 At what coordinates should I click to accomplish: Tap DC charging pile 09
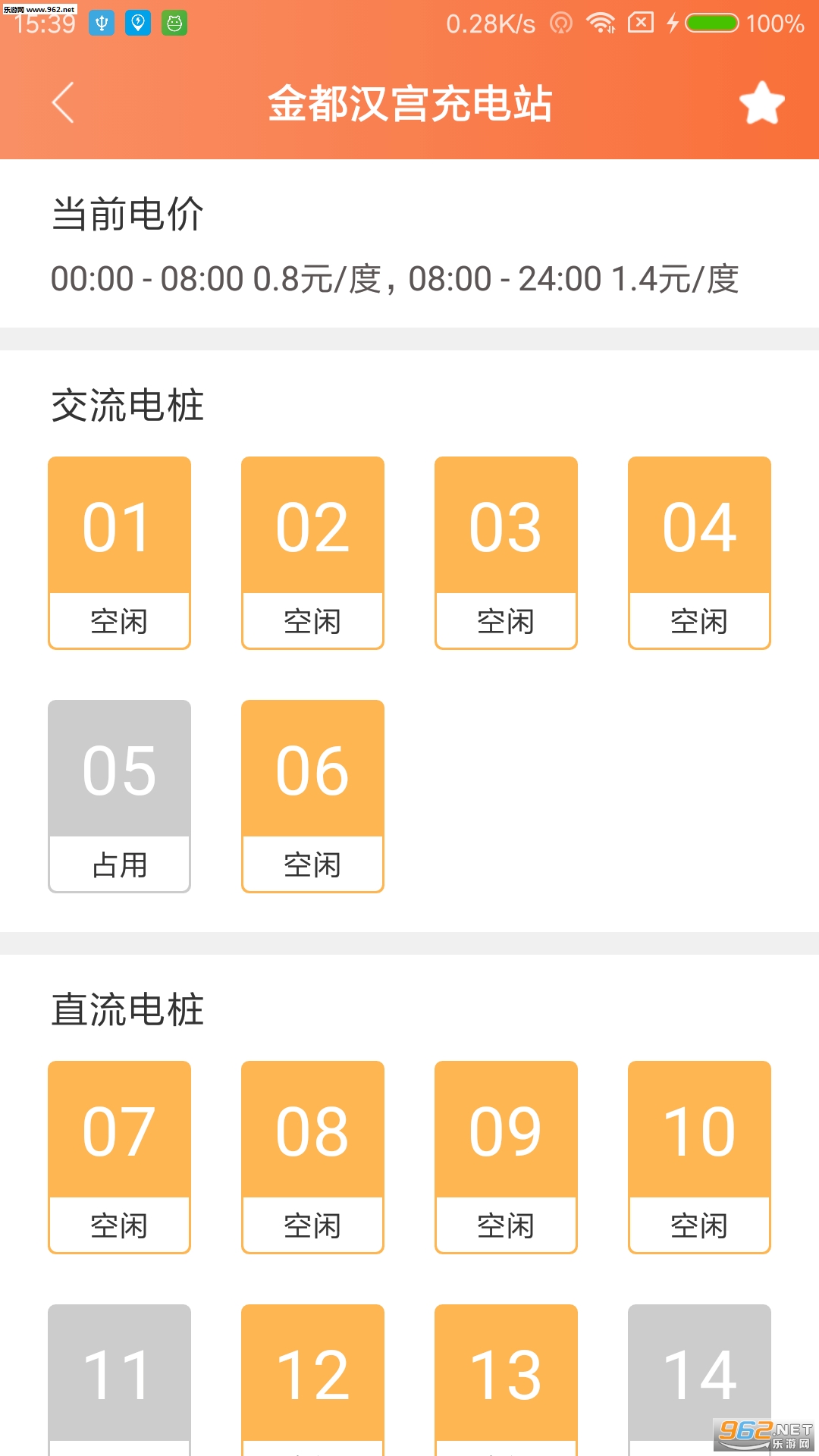pos(506,1156)
